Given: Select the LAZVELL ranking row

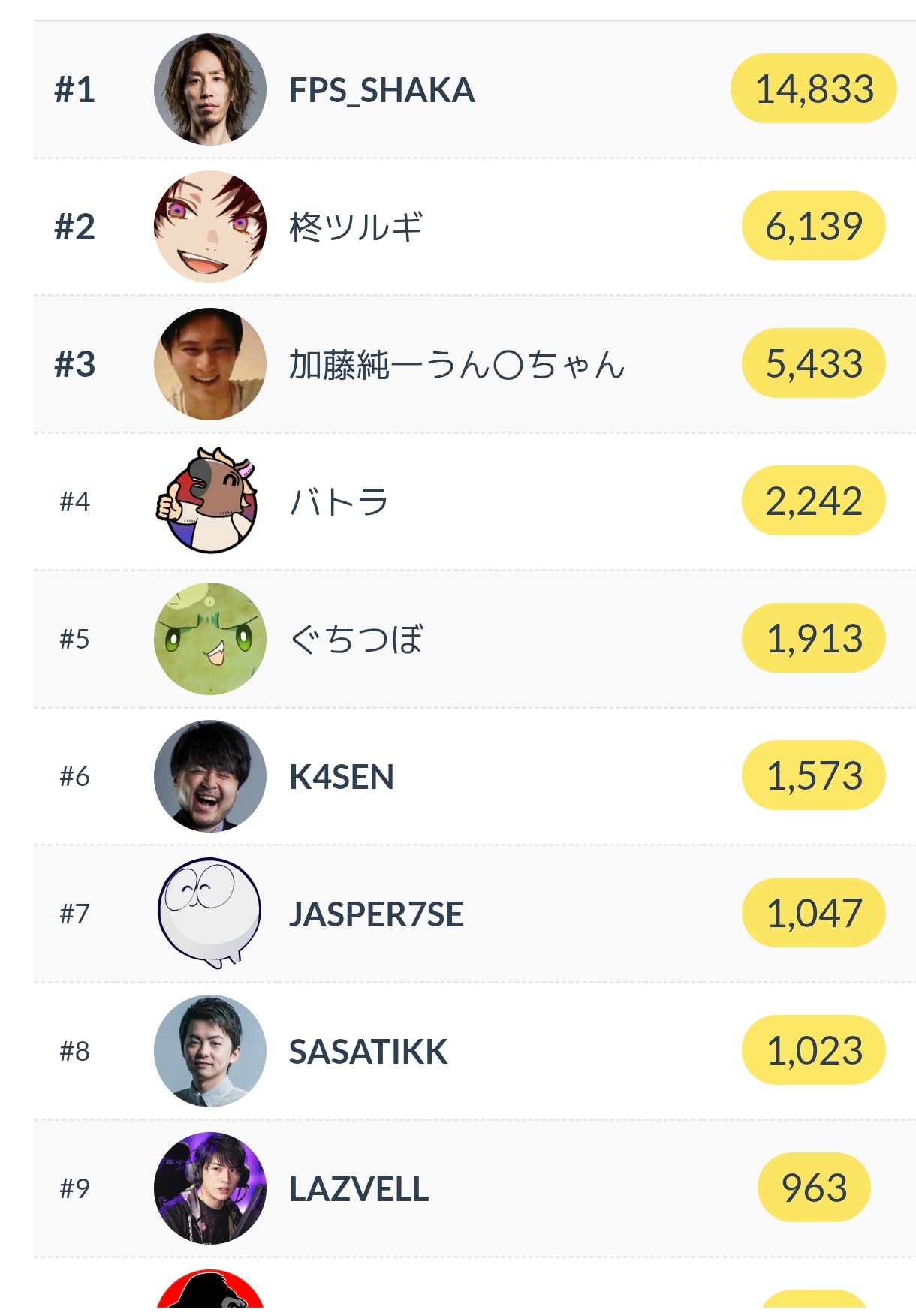Looking at the screenshot, I should pos(359,1189).
